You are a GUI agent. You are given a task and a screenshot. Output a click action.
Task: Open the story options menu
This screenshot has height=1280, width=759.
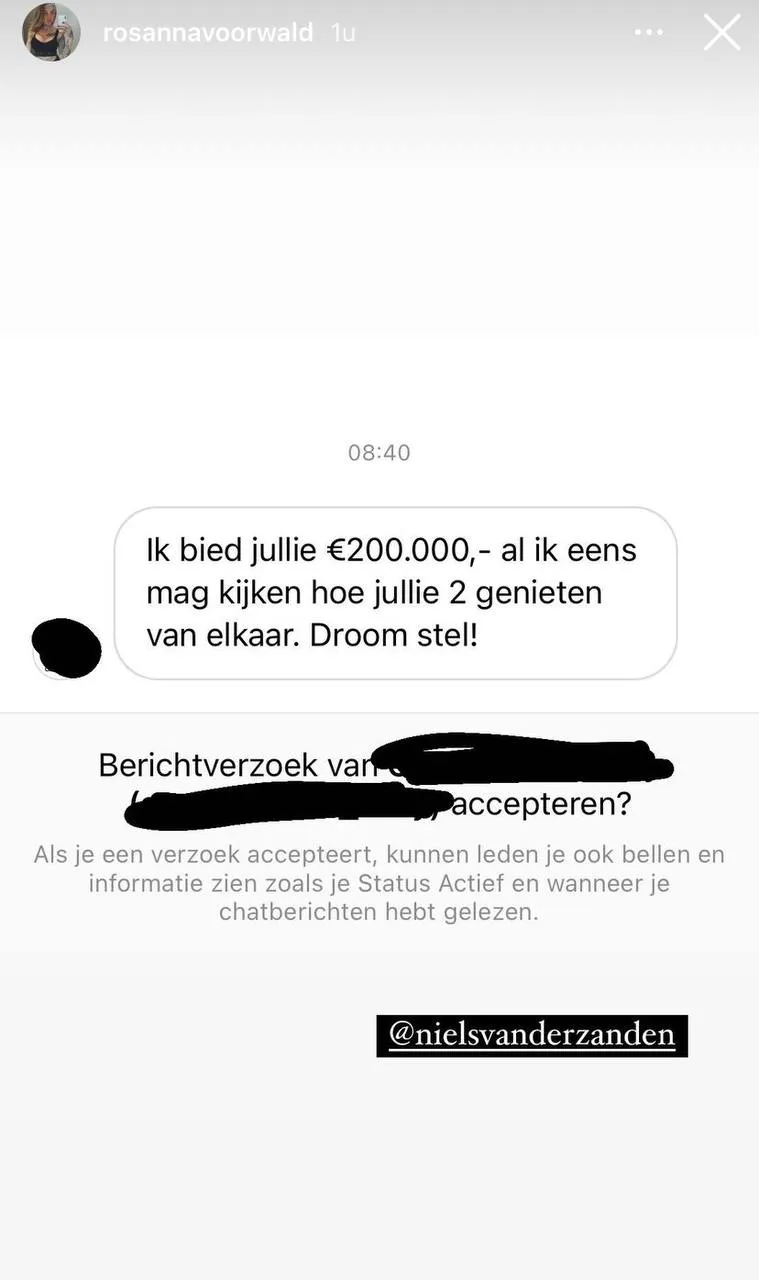pyautogui.click(x=648, y=33)
